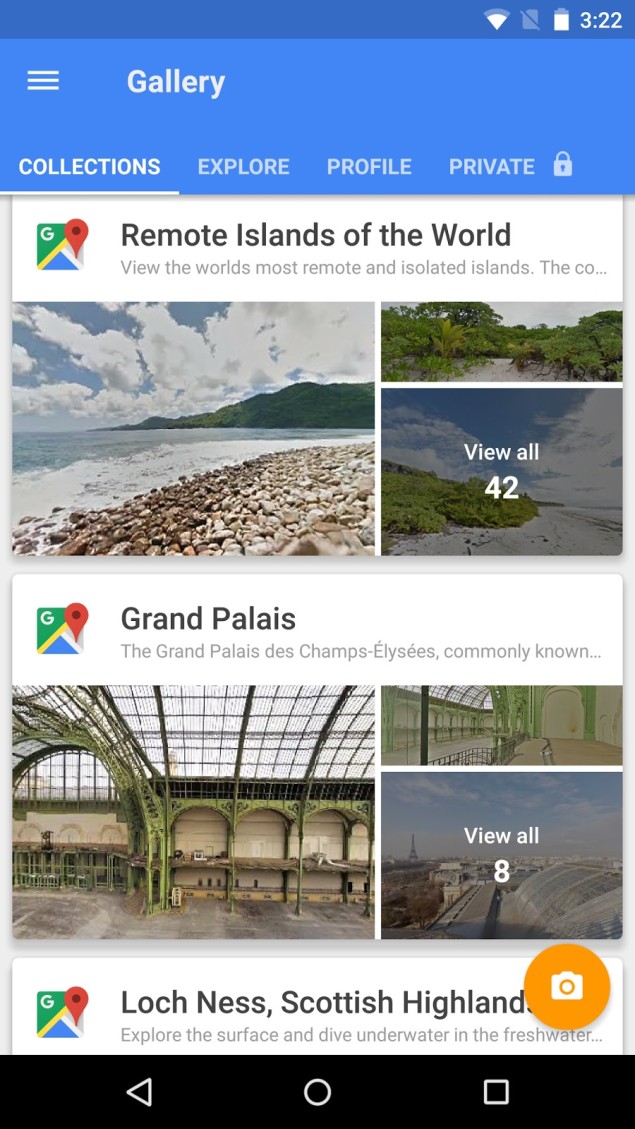635x1129 pixels.
Task: Return to the home screen
Action: click(317, 1092)
